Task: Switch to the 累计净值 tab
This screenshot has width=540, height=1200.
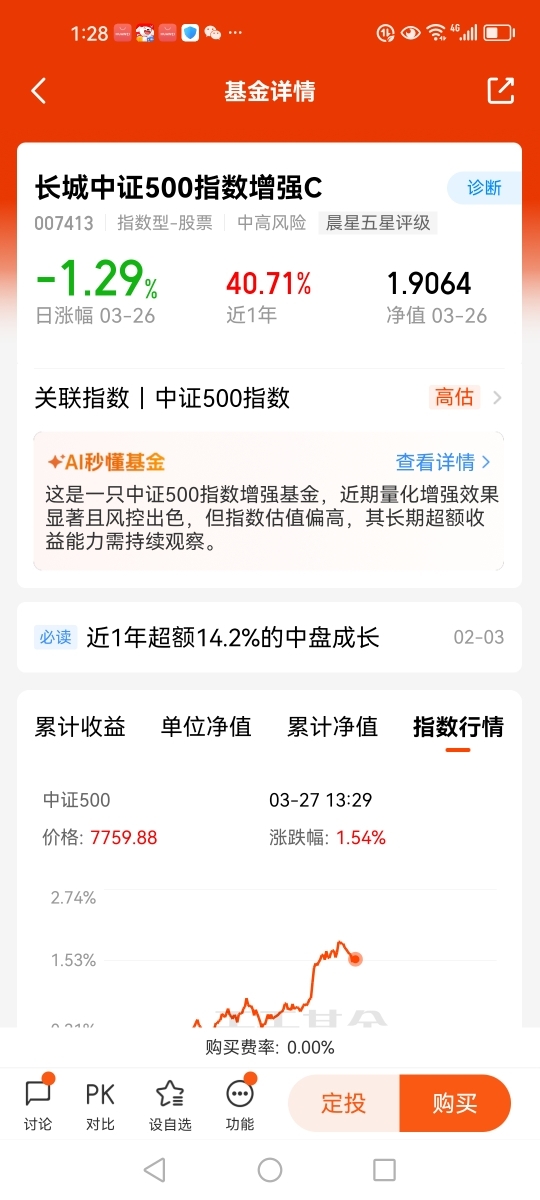Action: [x=332, y=727]
